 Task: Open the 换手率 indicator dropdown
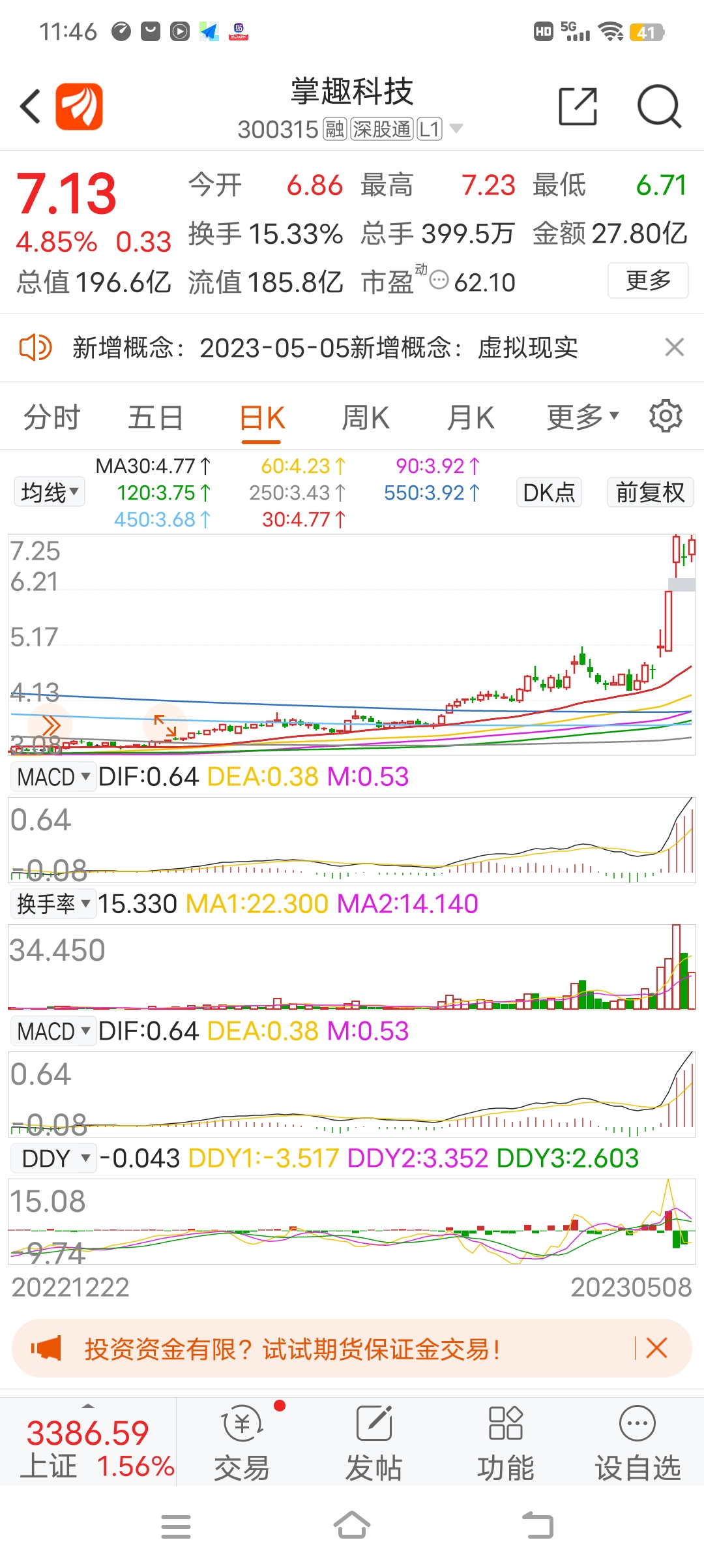(x=53, y=904)
